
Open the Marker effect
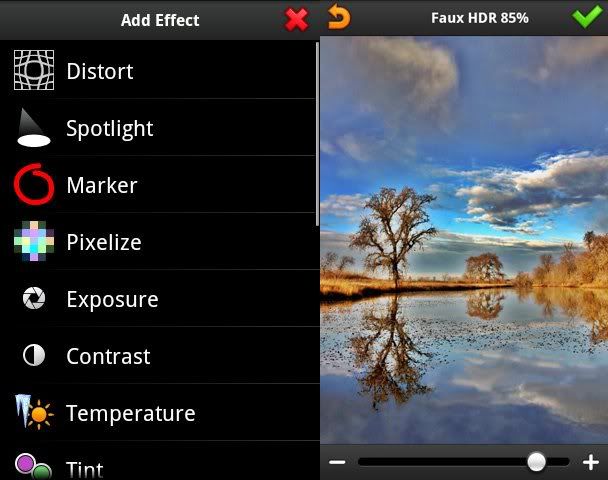(x=160, y=185)
